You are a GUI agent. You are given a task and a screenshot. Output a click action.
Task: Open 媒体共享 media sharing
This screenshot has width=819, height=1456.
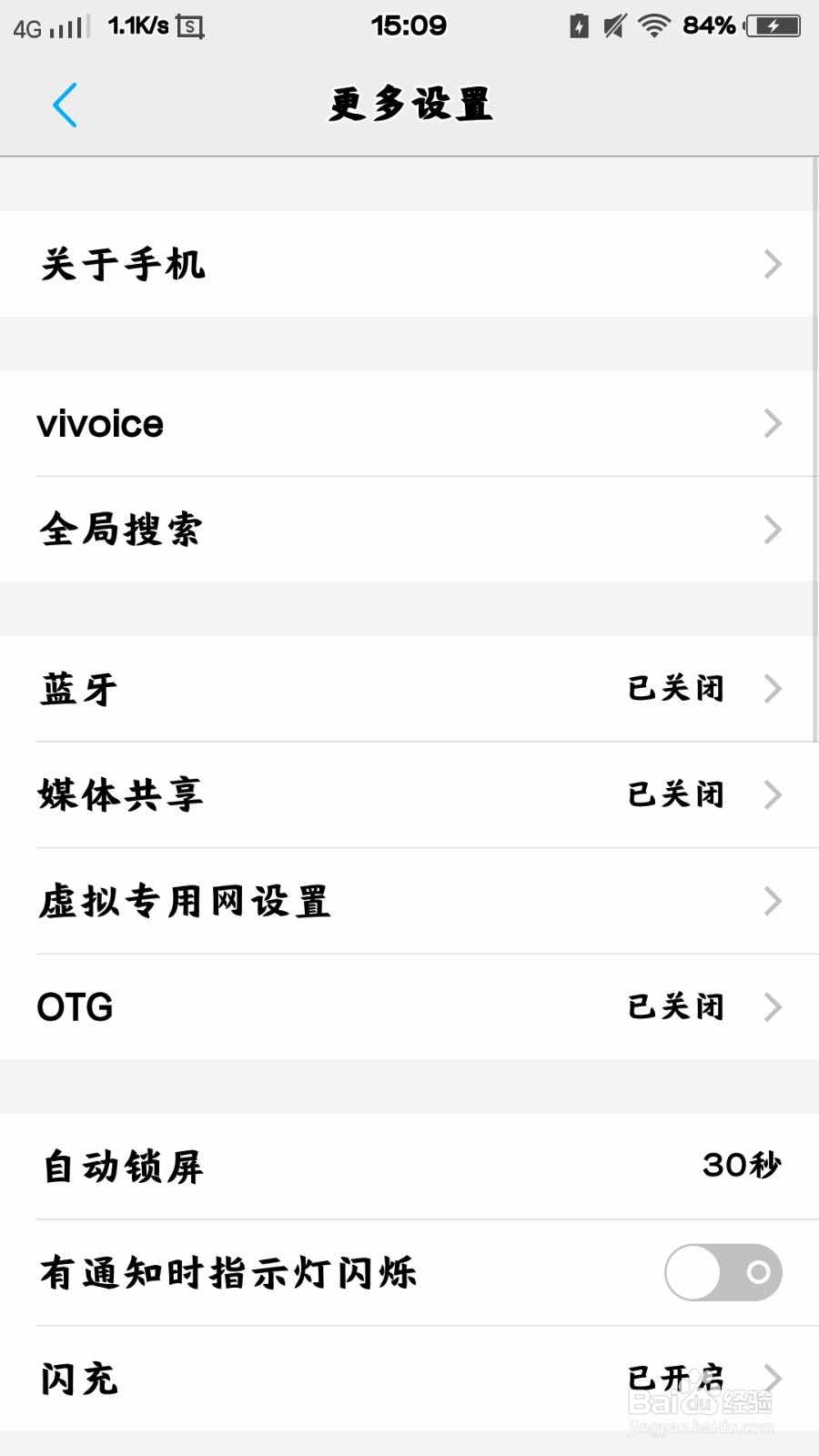tap(409, 794)
